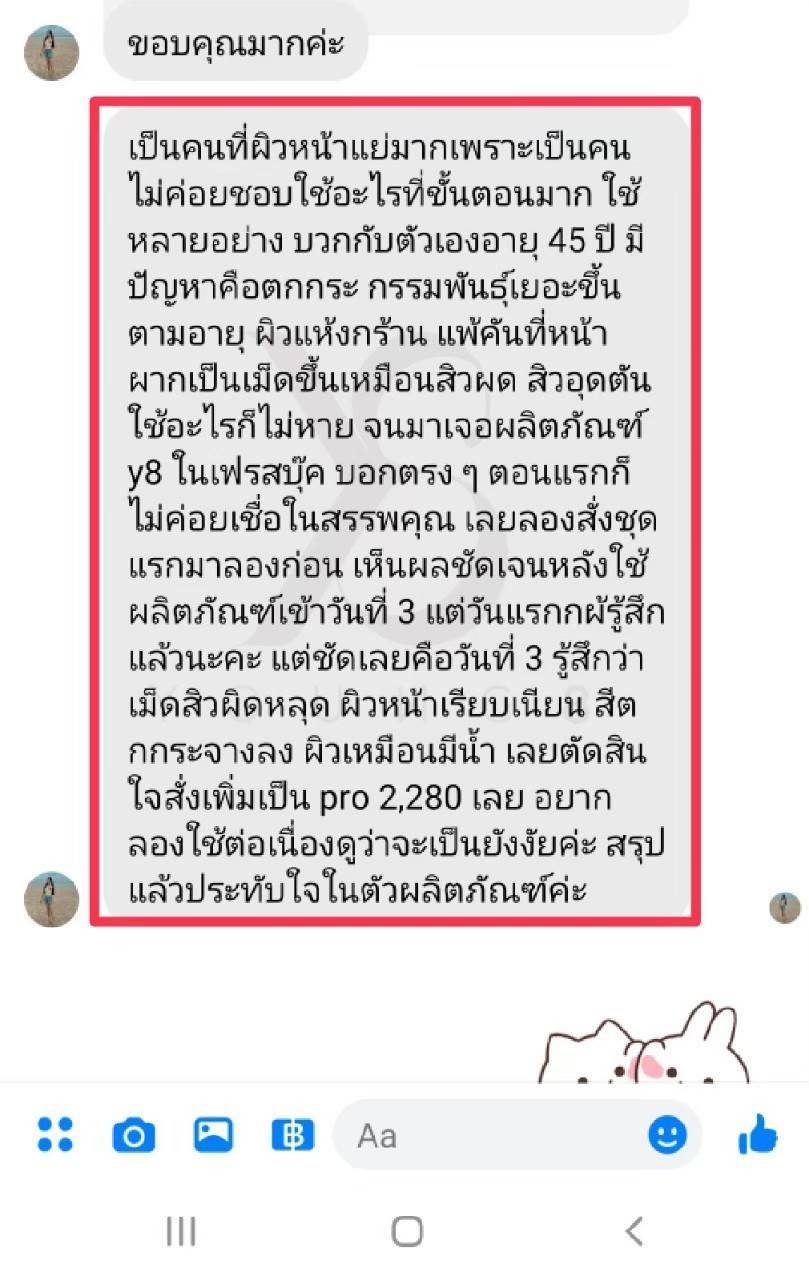The width and height of the screenshot is (809, 1280).
Task: Focus the Aa message field
Action: [490, 1135]
